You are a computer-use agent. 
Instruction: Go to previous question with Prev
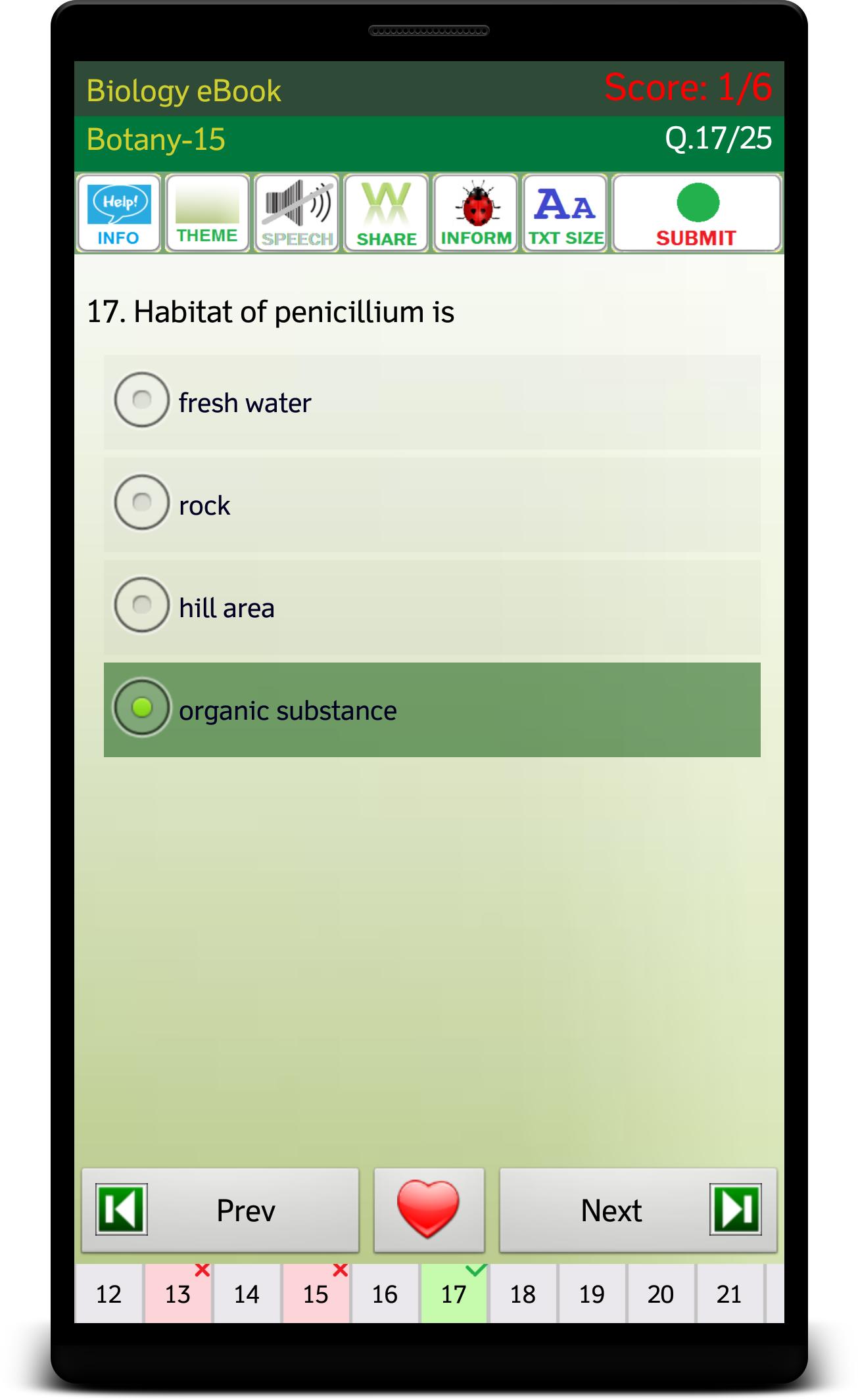click(220, 1210)
